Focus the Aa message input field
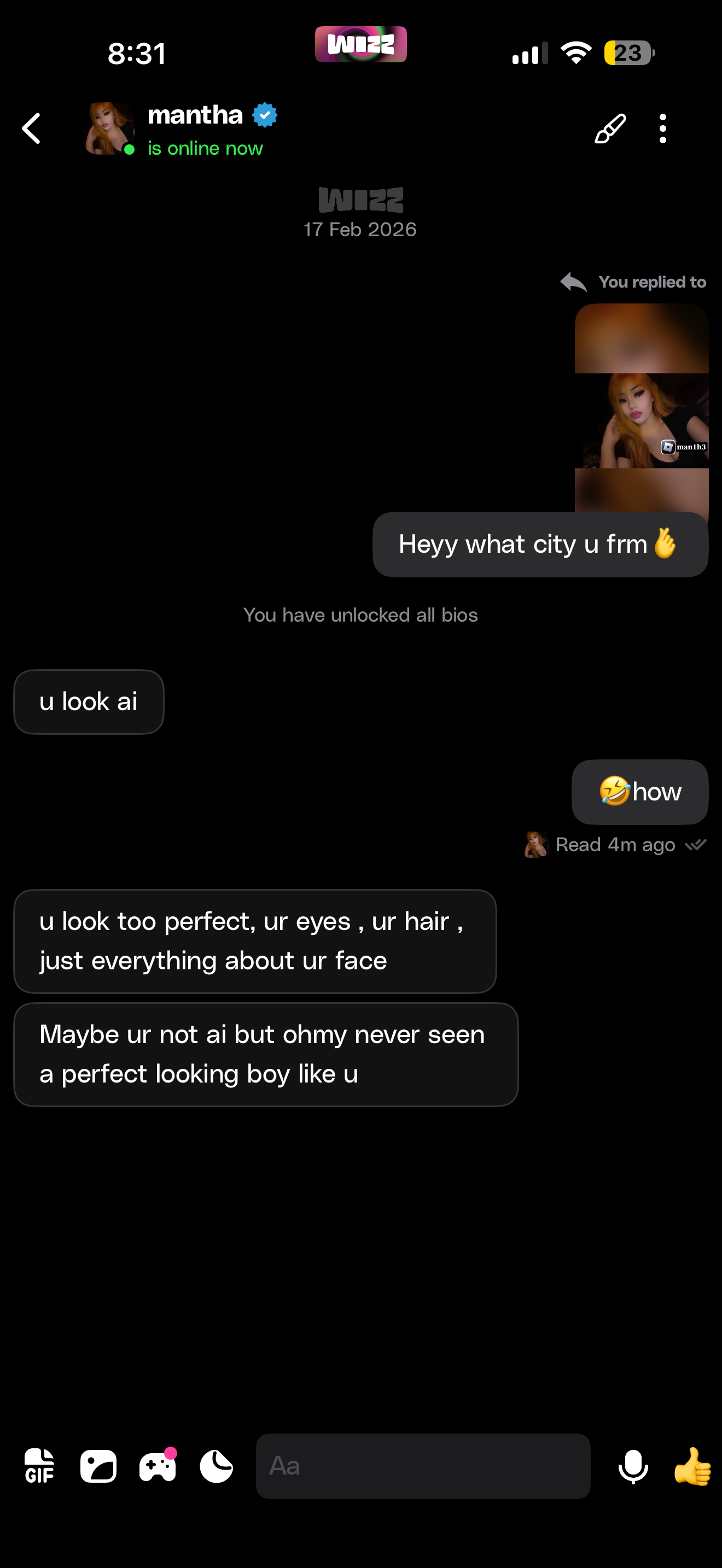Screen dimensions: 722x1568 [x=422, y=1466]
